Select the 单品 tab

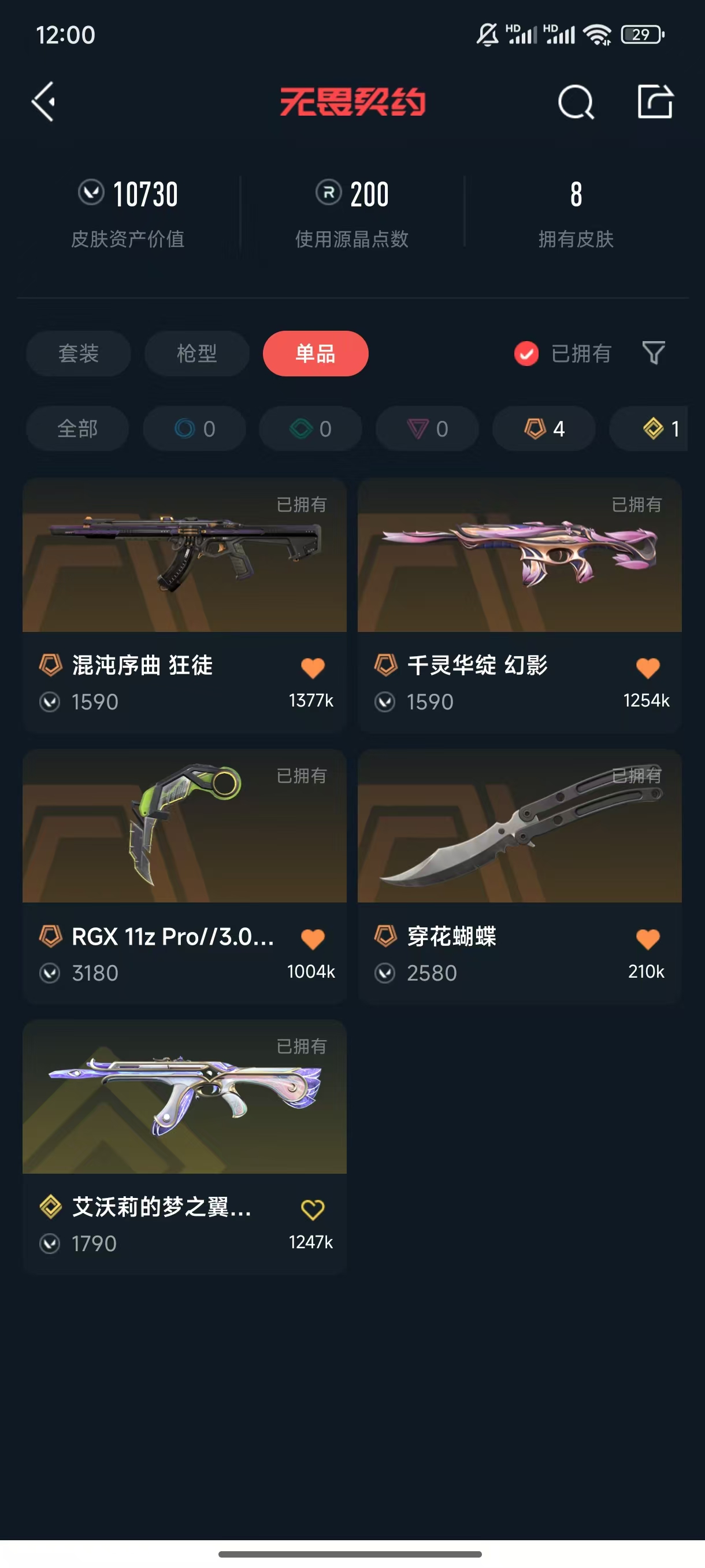coord(315,353)
